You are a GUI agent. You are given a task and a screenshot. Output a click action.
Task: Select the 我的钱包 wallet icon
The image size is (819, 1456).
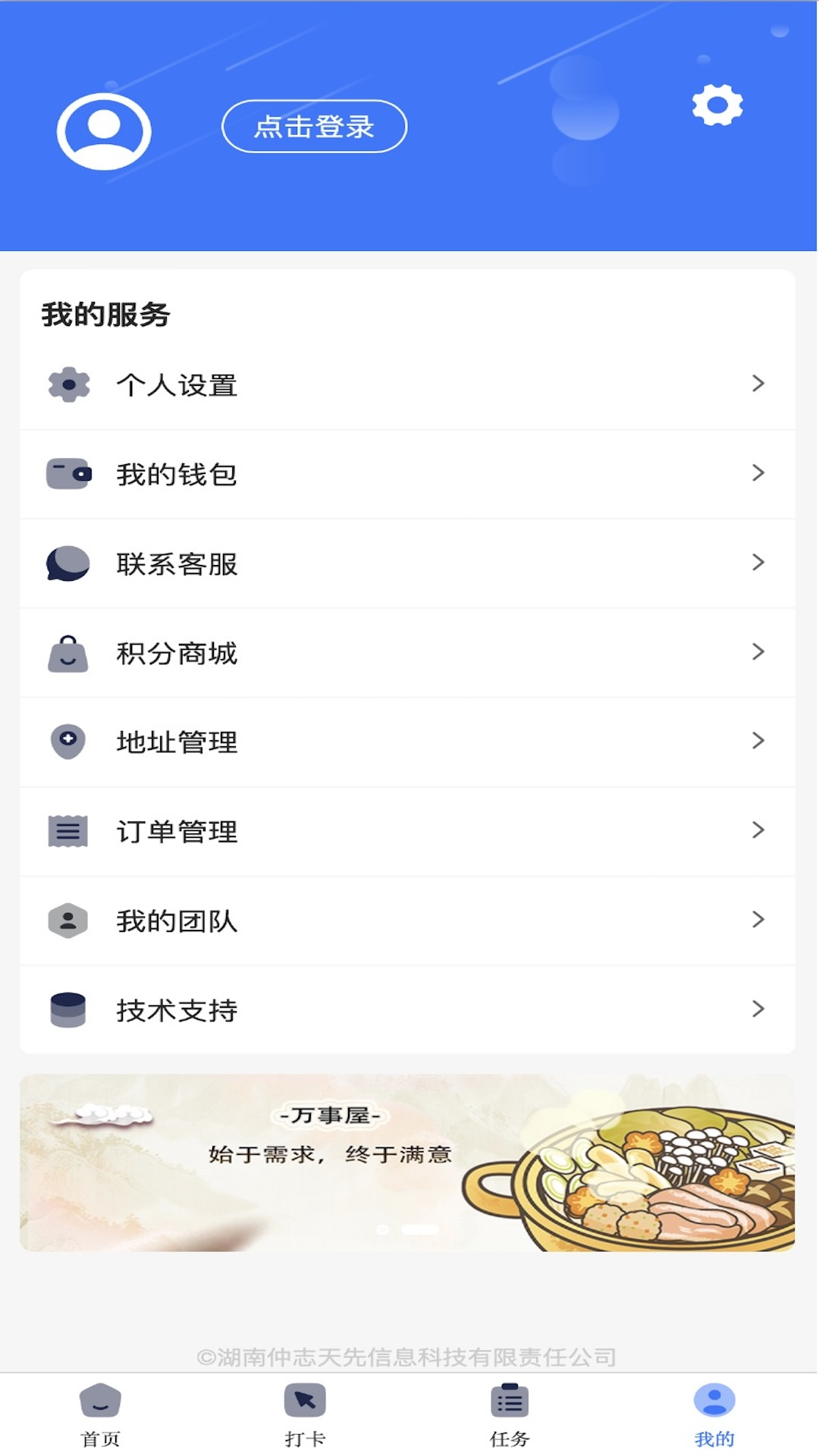pyautogui.click(x=68, y=474)
